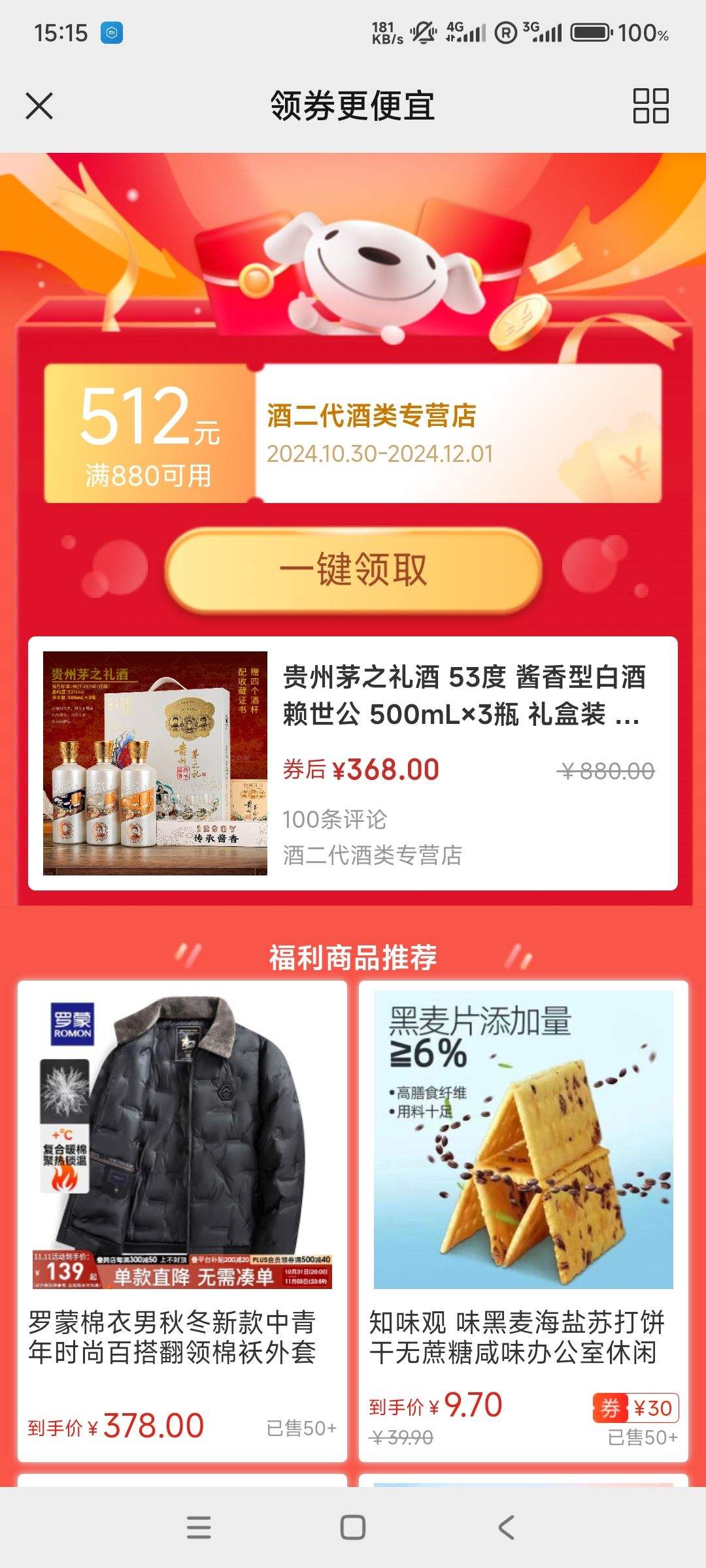This screenshot has height=1568, width=706.
Task: Tap the 领券更便宜 page title
Action: [353, 106]
